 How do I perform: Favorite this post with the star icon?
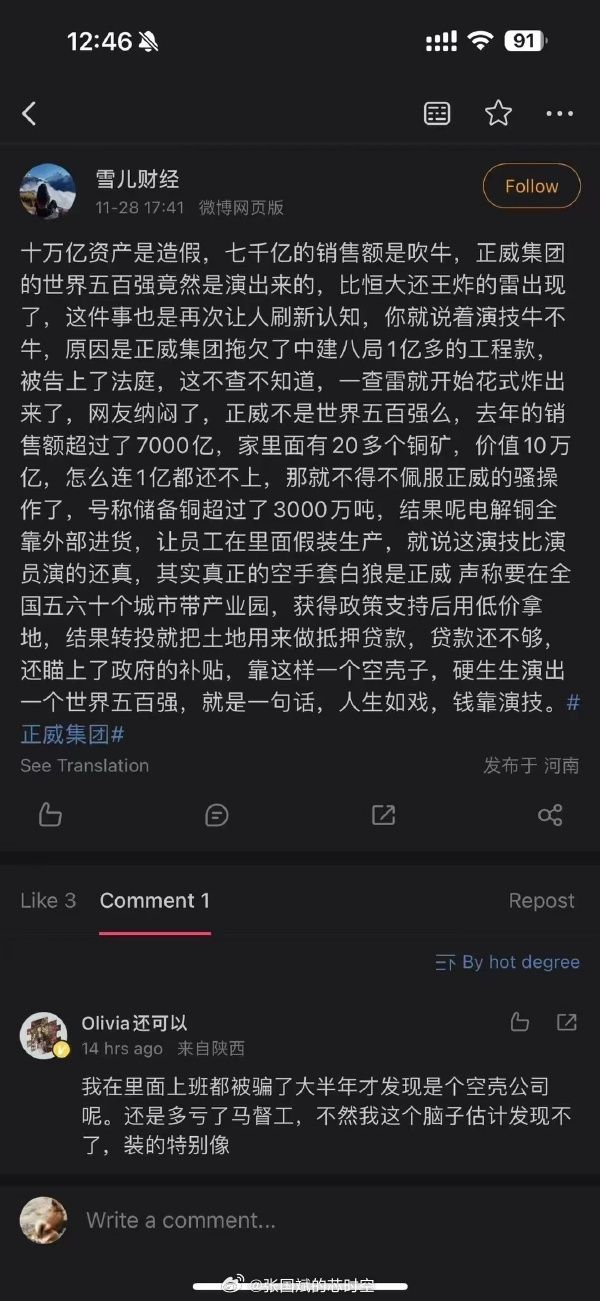498,113
